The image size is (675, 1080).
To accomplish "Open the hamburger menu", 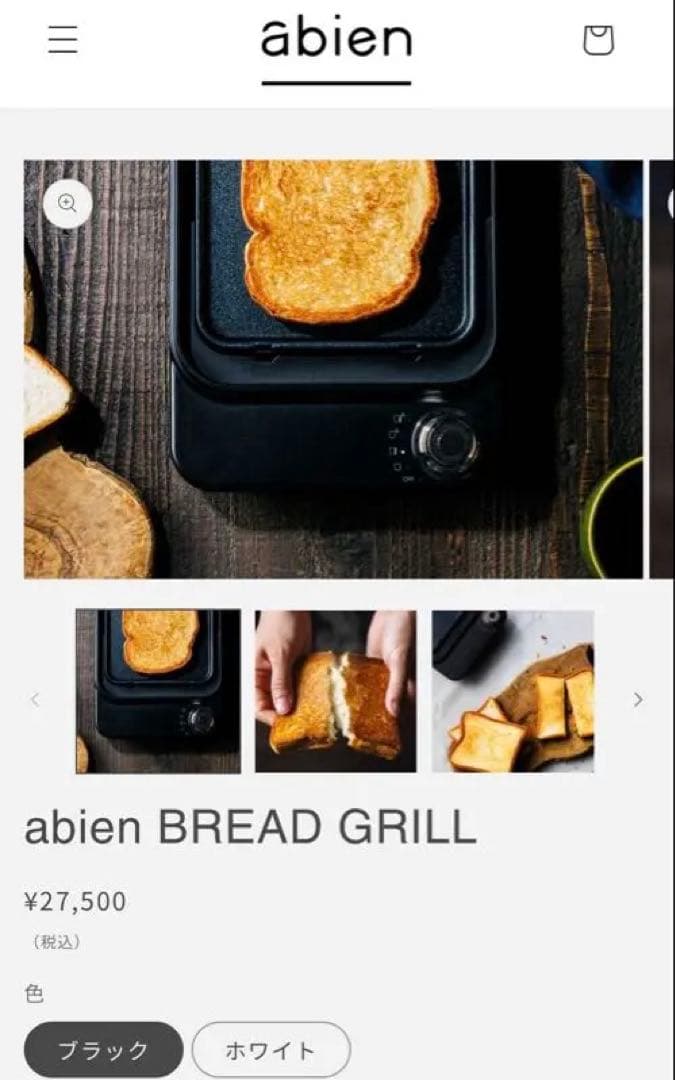I will coord(63,40).
